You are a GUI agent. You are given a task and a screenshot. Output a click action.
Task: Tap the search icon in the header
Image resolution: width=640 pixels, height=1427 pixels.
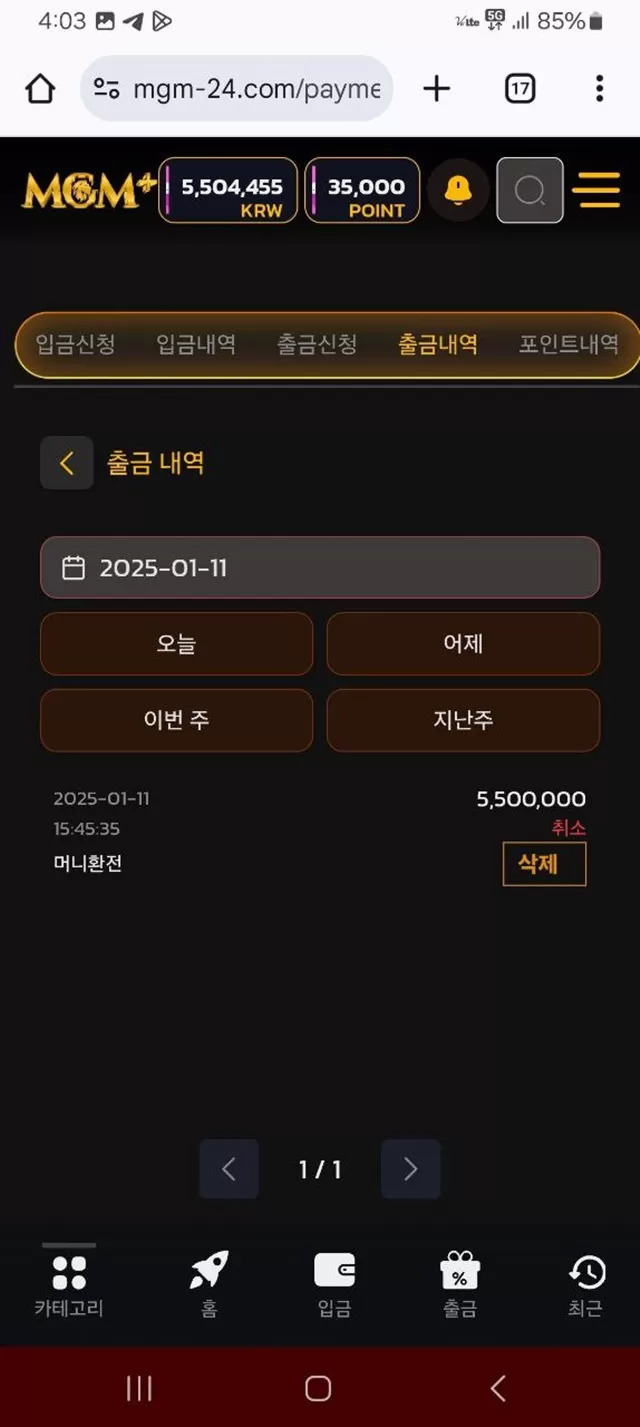(530, 190)
